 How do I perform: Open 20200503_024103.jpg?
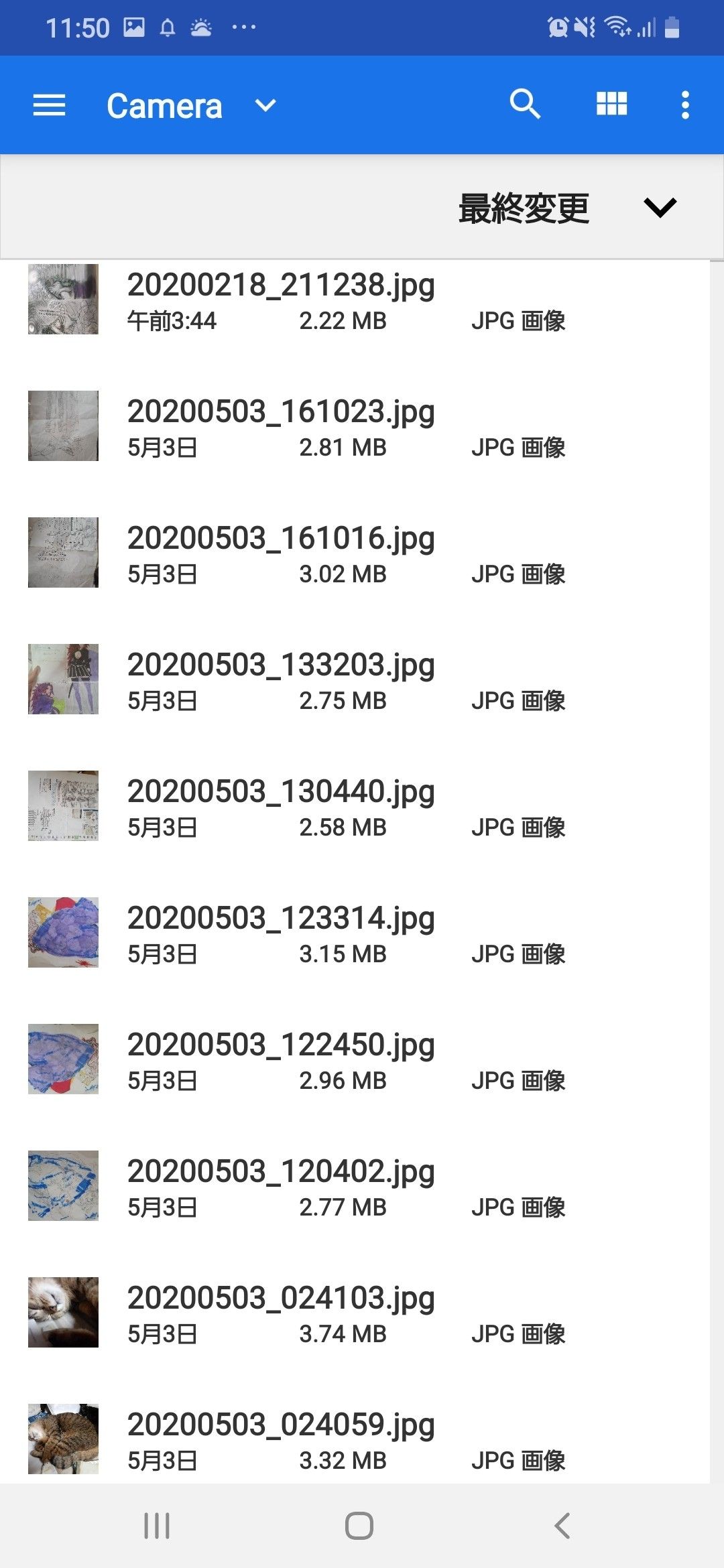[x=281, y=1313]
